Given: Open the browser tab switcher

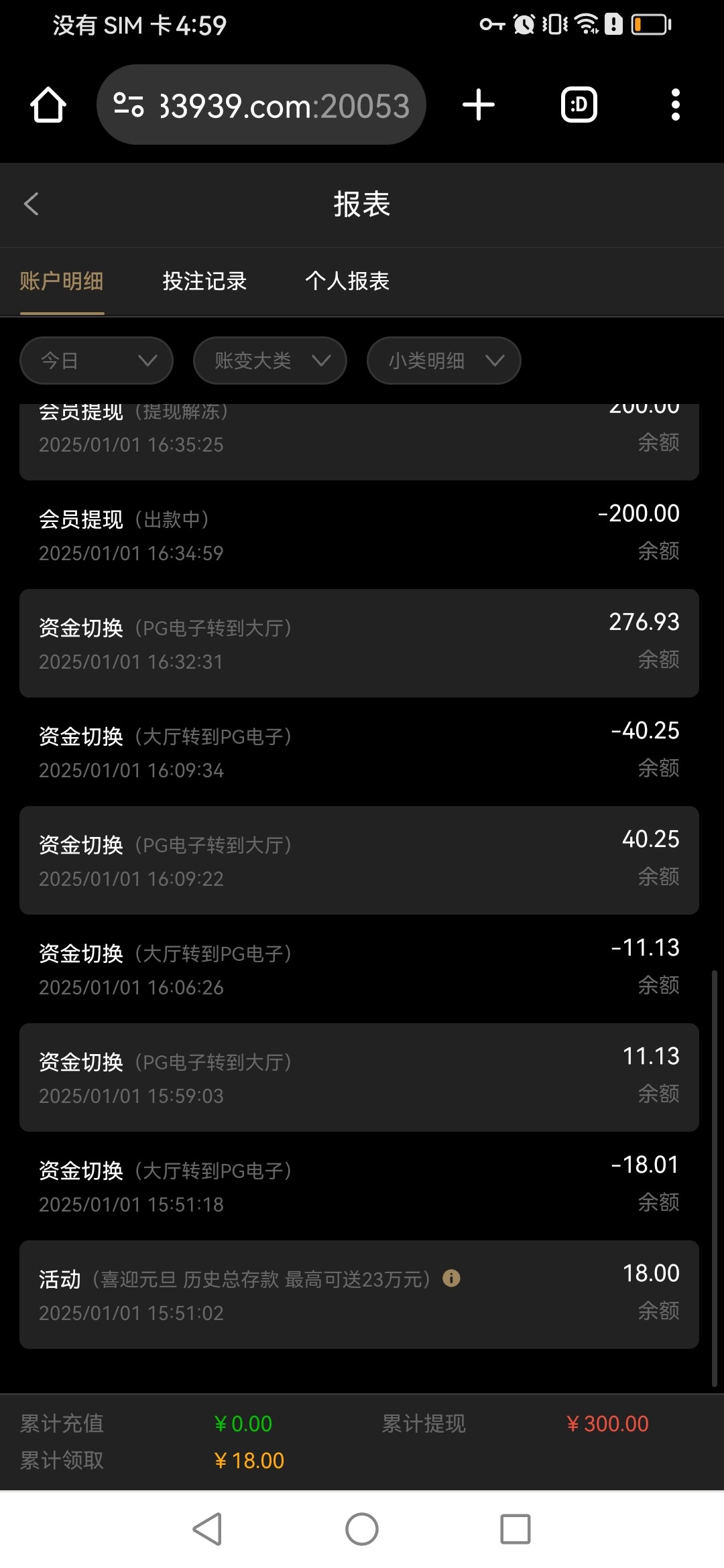Looking at the screenshot, I should click(579, 105).
